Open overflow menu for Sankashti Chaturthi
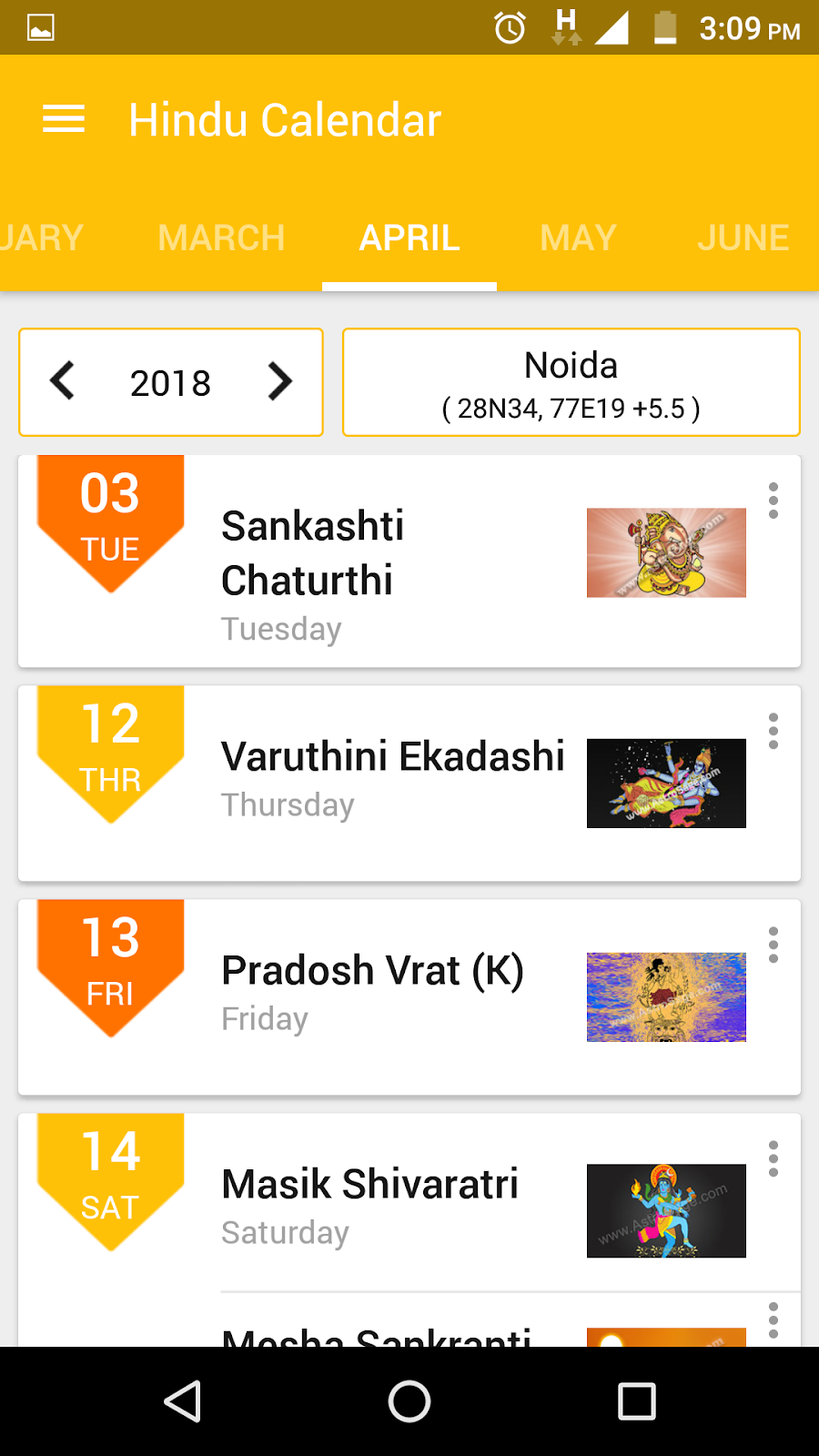Image resolution: width=819 pixels, height=1456 pixels. click(x=773, y=500)
